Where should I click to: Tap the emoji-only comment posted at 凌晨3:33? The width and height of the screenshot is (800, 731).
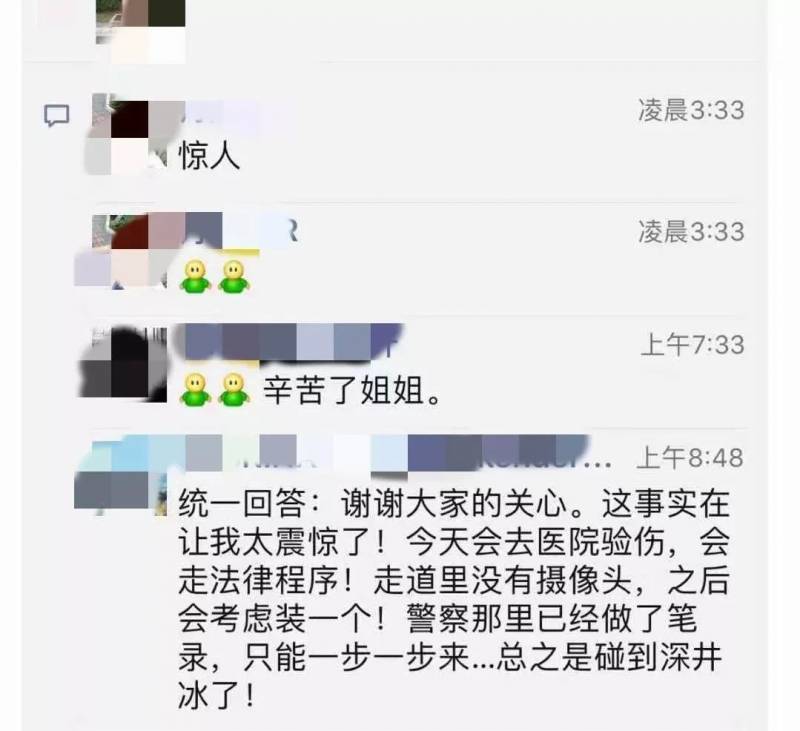pos(216,273)
